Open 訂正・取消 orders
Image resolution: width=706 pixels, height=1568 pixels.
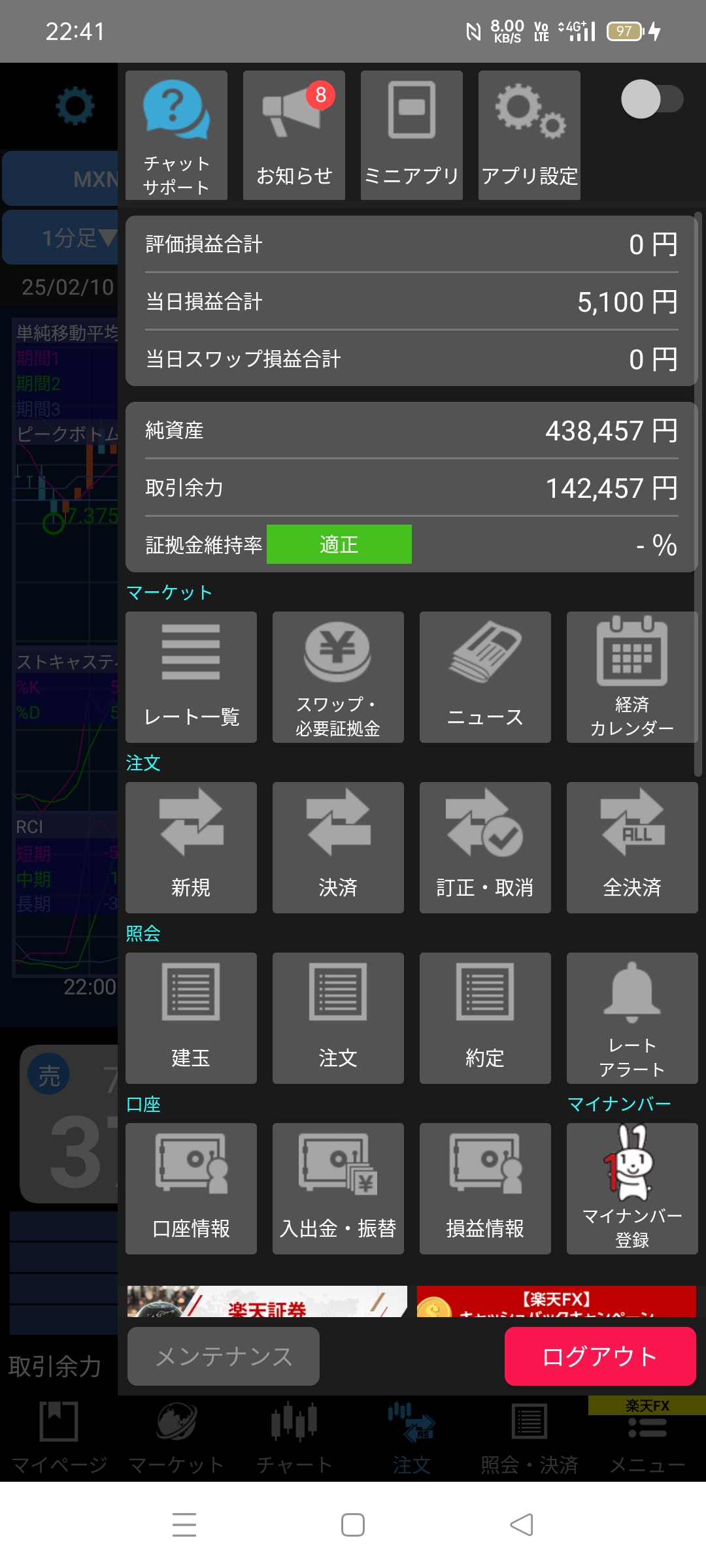click(x=485, y=847)
